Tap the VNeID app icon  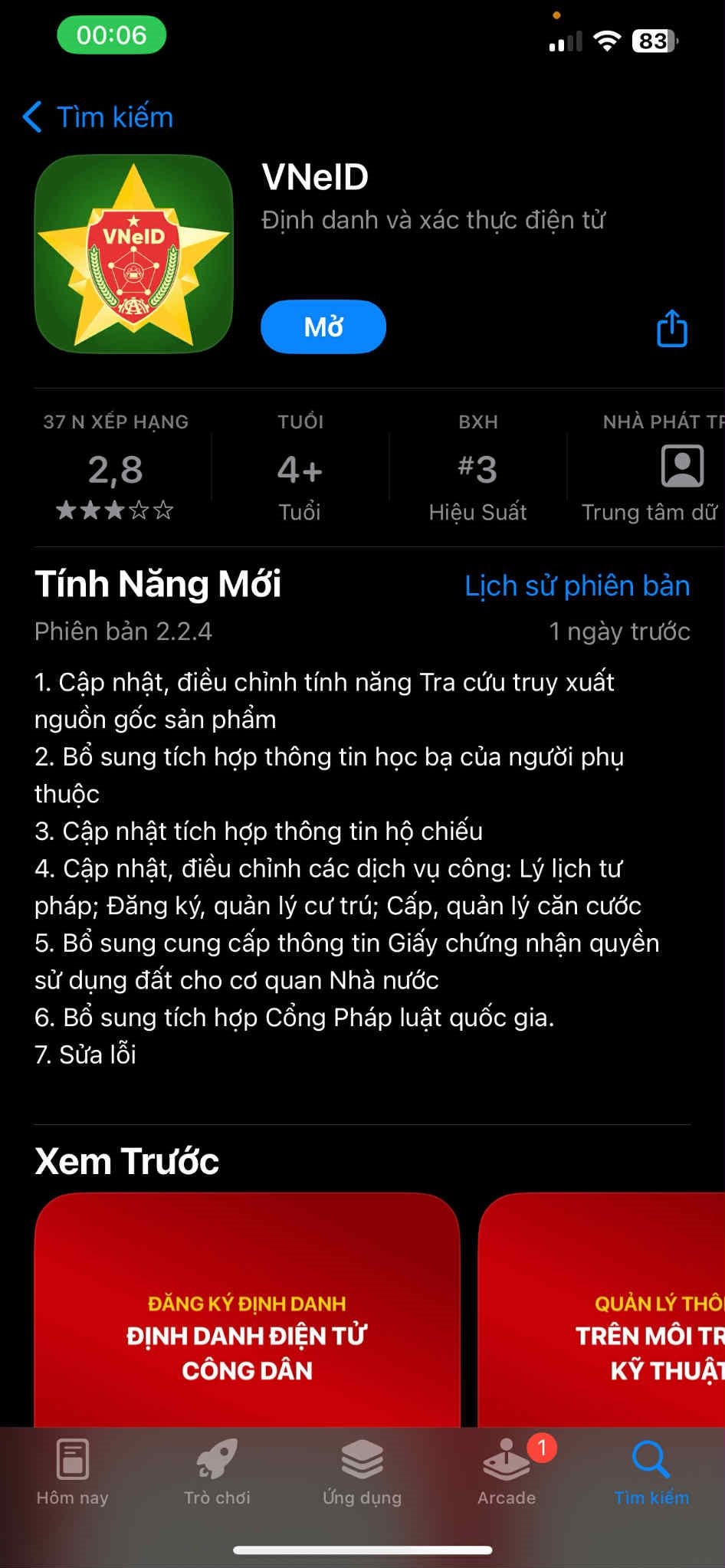(136, 253)
